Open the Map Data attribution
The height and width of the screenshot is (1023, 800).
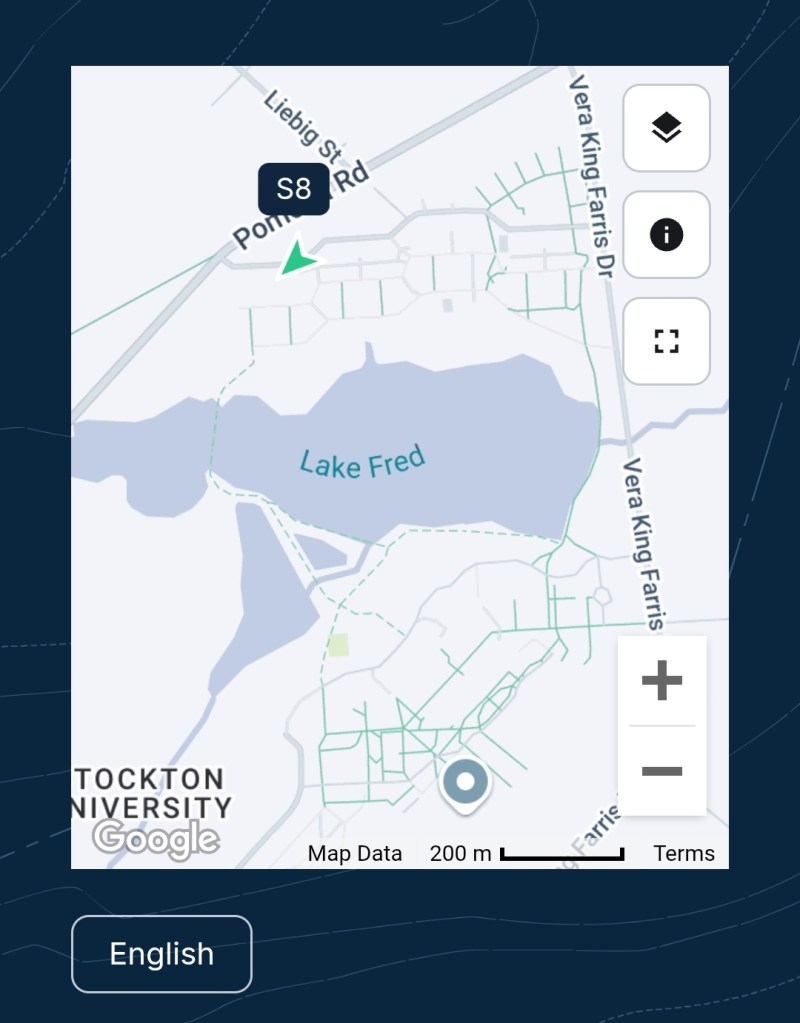pyautogui.click(x=355, y=853)
